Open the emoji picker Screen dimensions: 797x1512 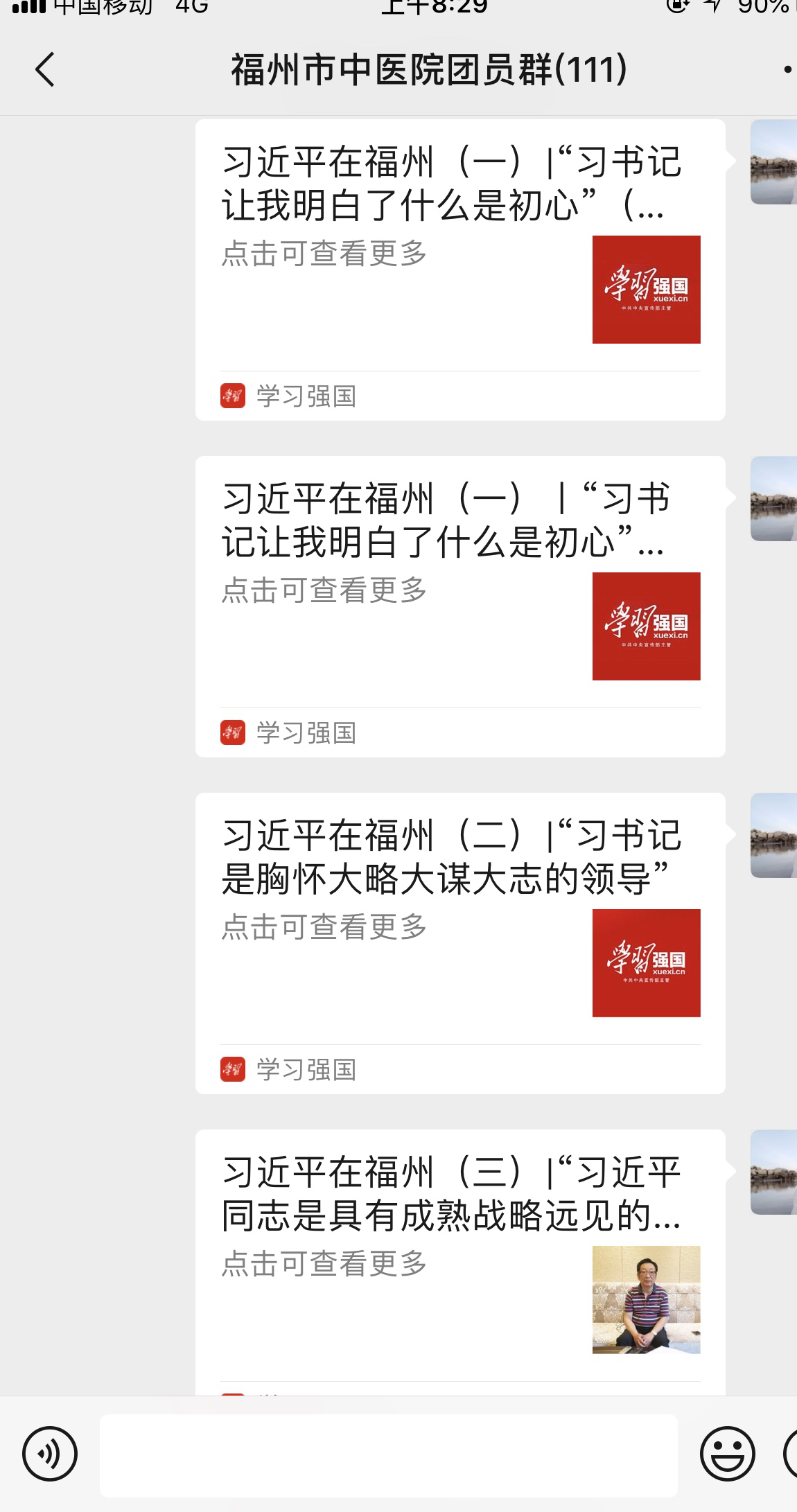point(727,1453)
